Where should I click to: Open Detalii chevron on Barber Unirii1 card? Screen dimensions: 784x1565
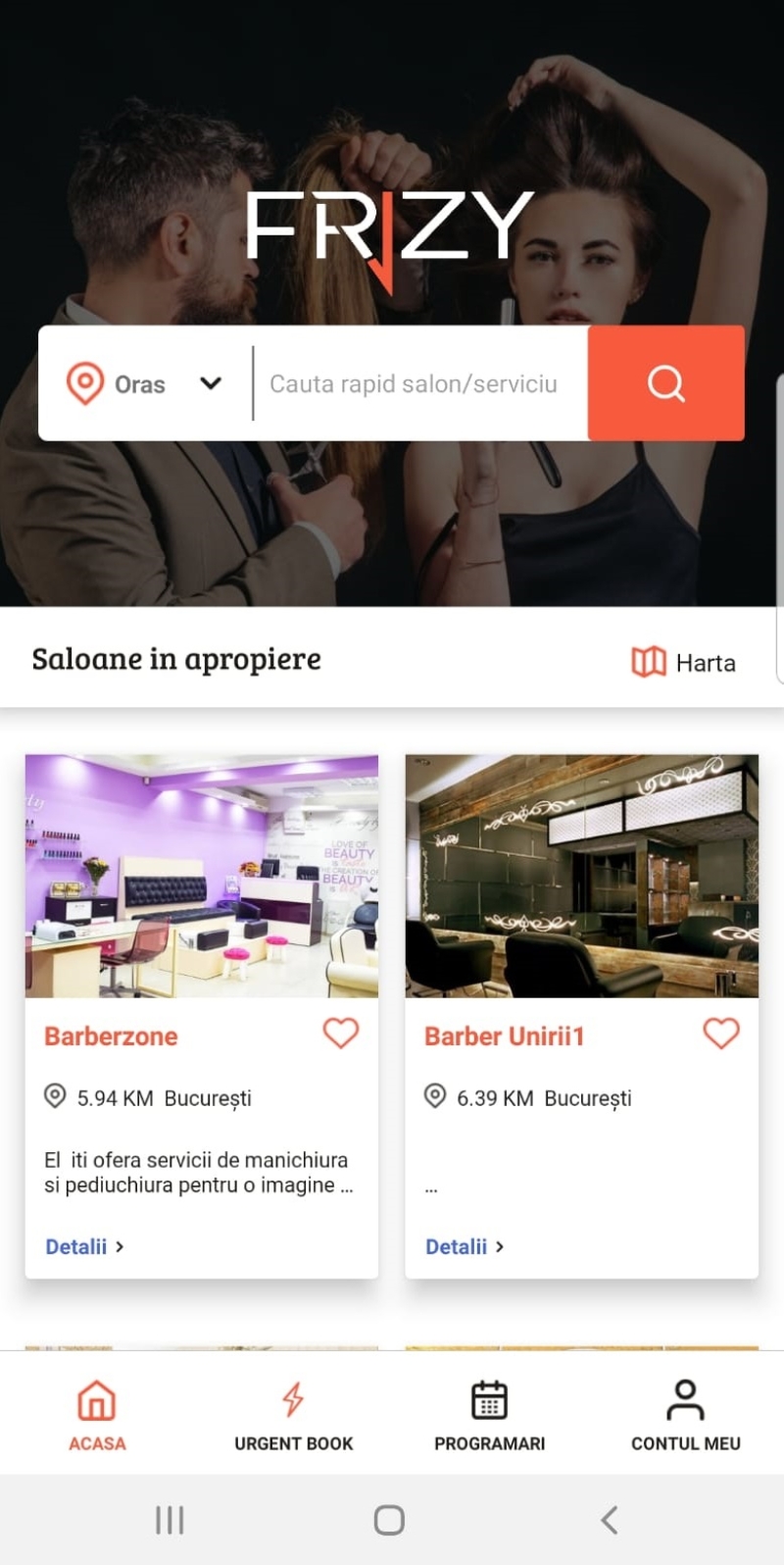(x=500, y=1246)
